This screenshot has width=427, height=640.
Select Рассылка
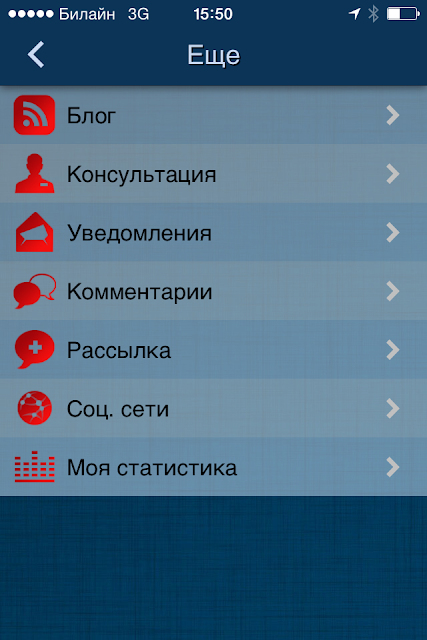point(214,350)
